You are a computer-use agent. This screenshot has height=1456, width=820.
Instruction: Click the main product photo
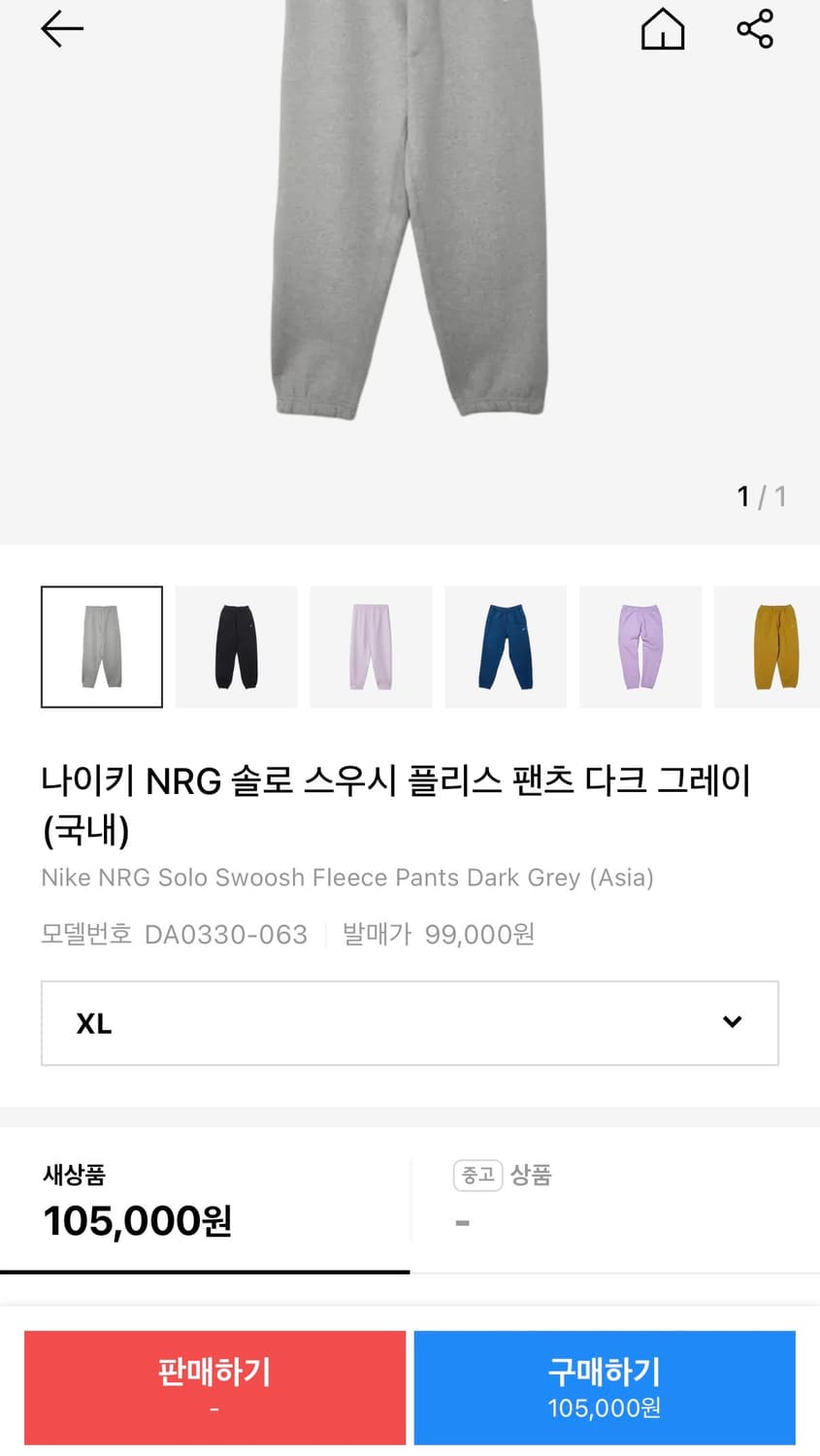pos(410,243)
